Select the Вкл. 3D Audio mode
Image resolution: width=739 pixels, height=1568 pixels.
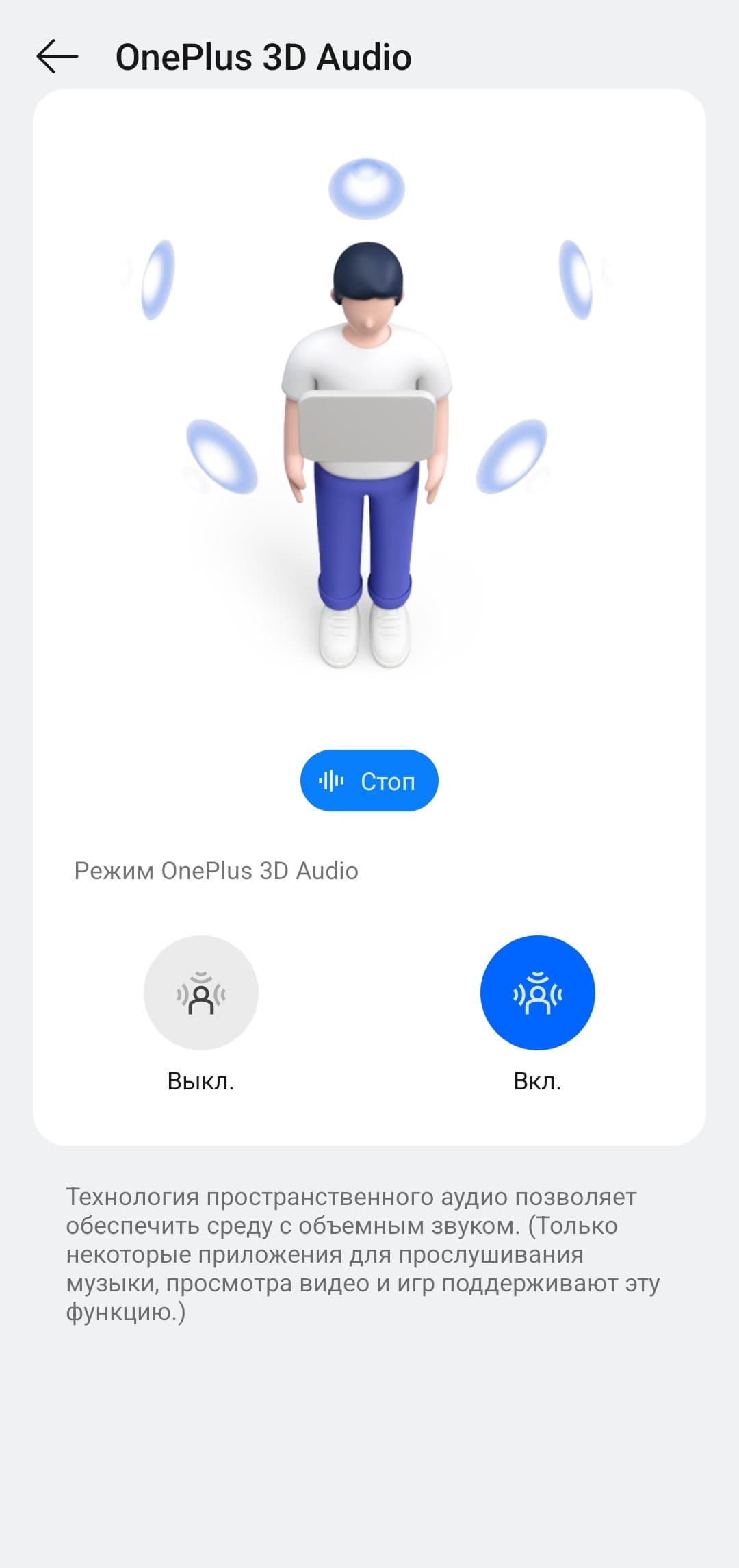tap(537, 992)
